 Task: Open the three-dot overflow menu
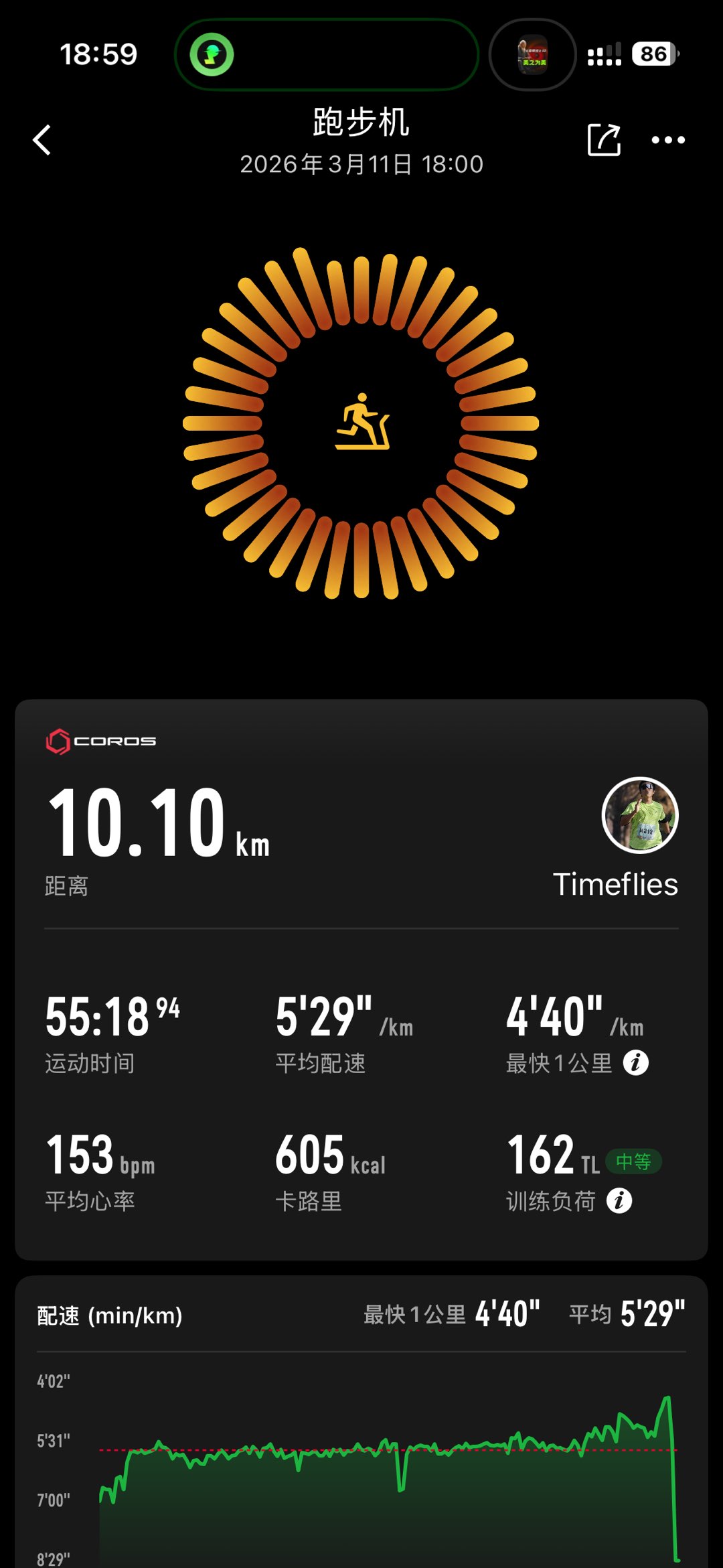[x=668, y=140]
